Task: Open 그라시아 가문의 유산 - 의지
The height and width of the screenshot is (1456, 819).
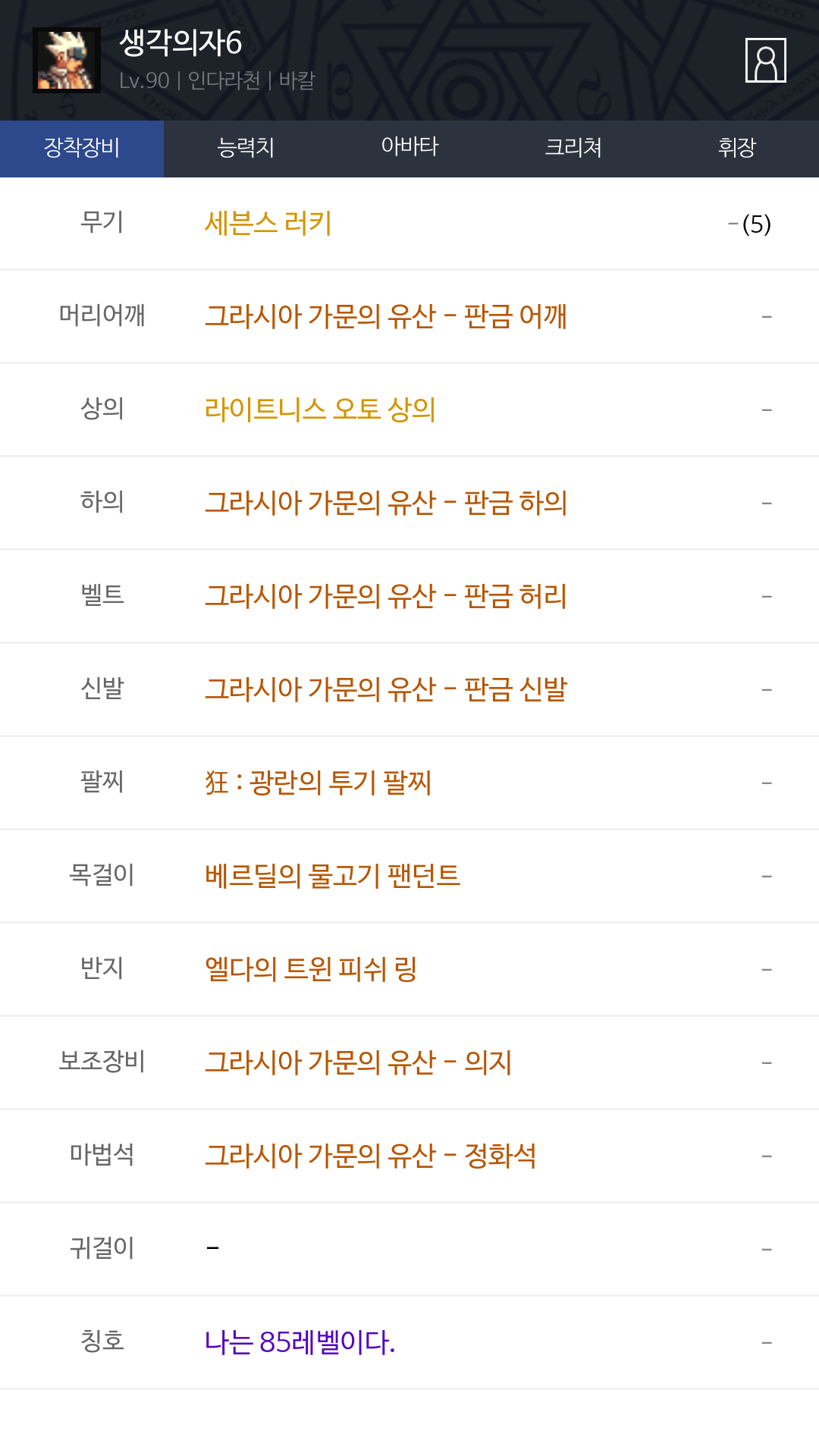Action: pyautogui.click(x=359, y=1062)
